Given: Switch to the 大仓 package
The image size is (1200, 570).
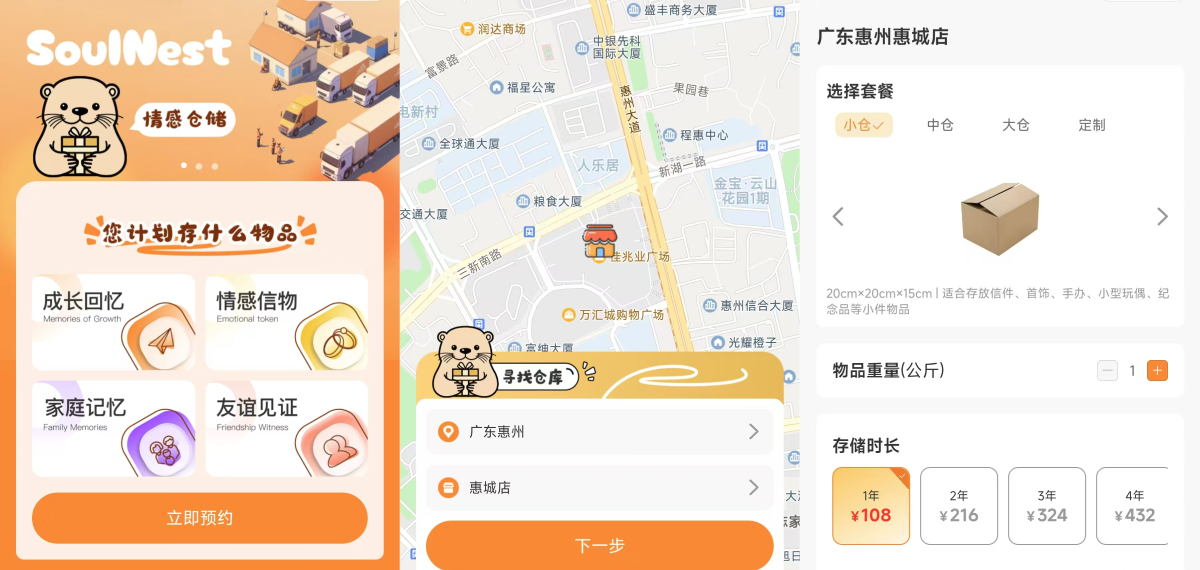Looking at the screenshot, I should tap(1016, 125).
